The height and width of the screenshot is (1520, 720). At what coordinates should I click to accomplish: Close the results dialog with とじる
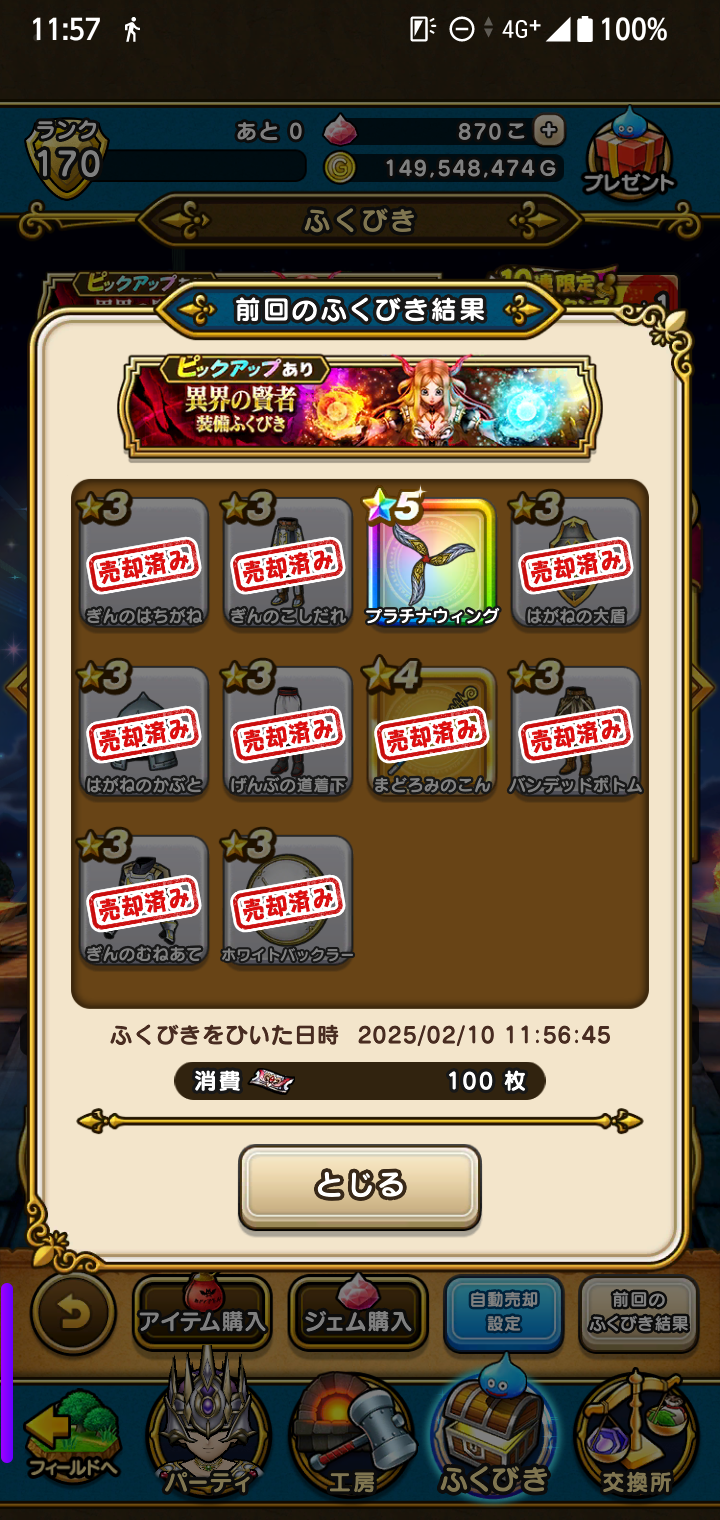pyautogui.click(x=360, y=1186)
